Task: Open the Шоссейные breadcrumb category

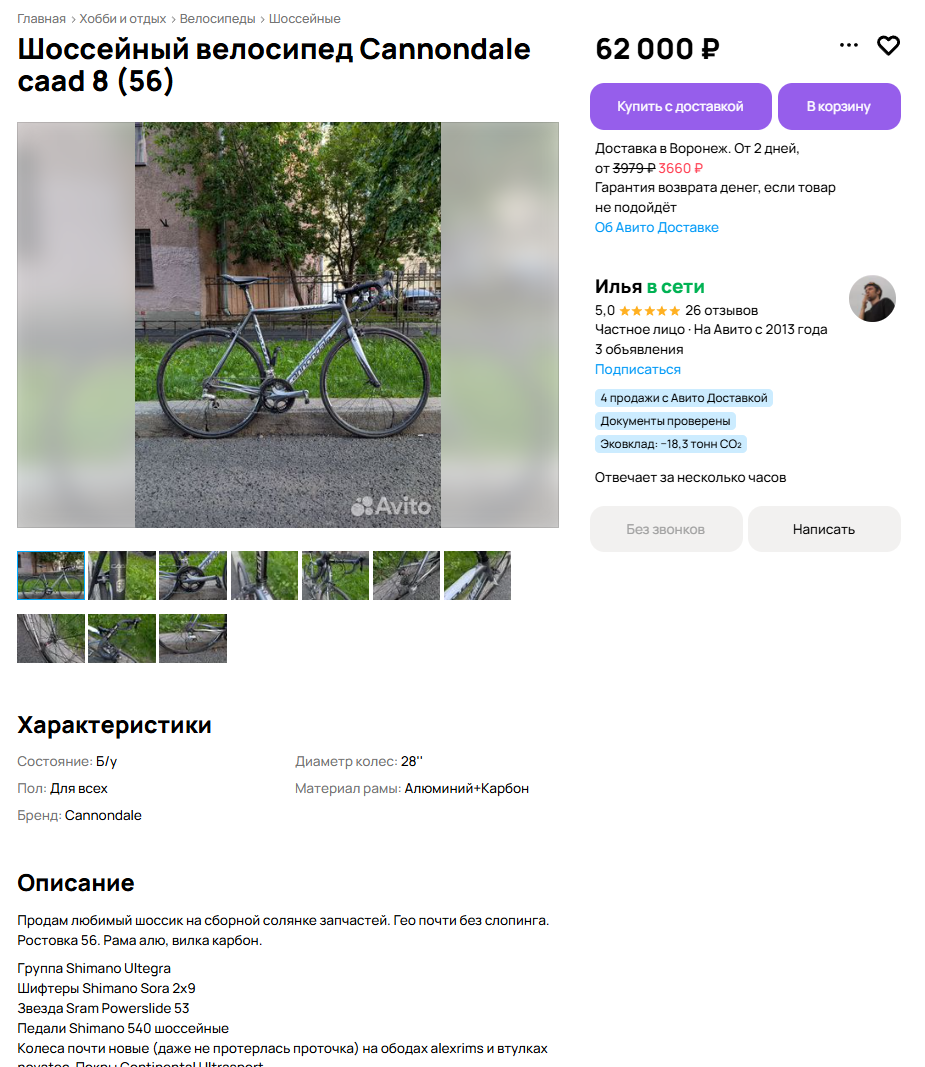Action: click(x=304, y=19)
